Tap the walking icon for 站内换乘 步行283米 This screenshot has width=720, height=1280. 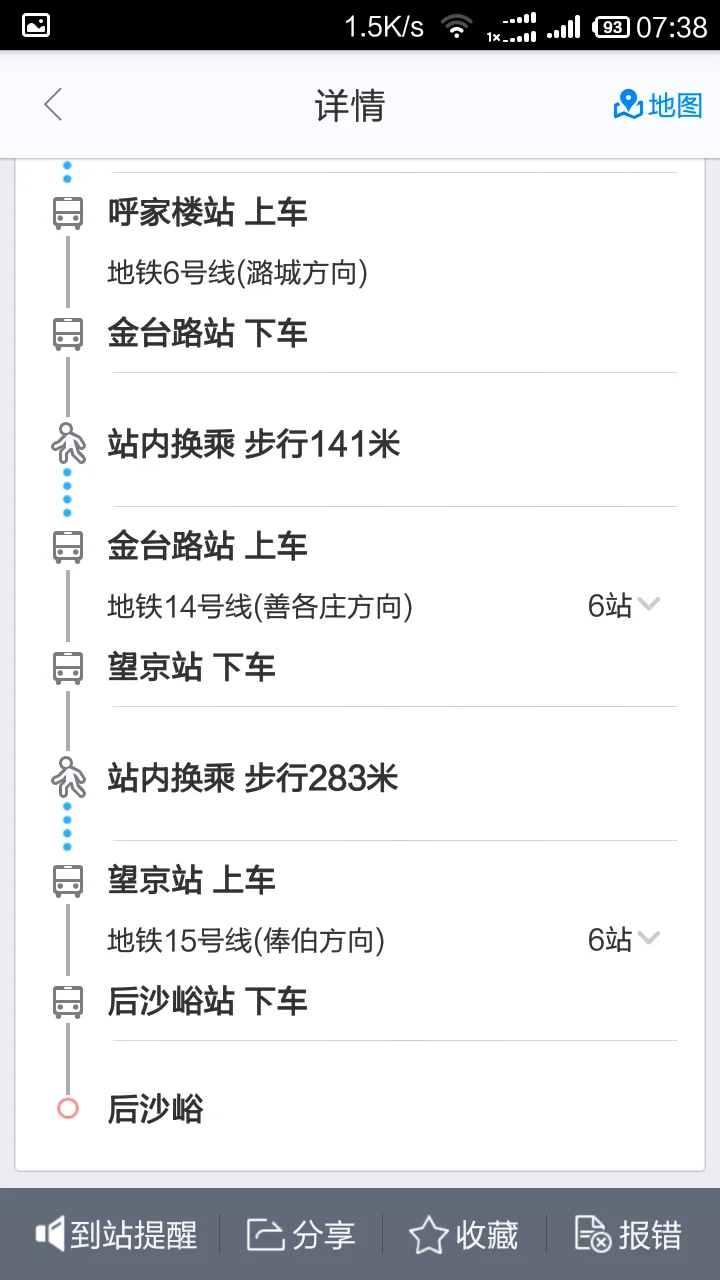66,778
